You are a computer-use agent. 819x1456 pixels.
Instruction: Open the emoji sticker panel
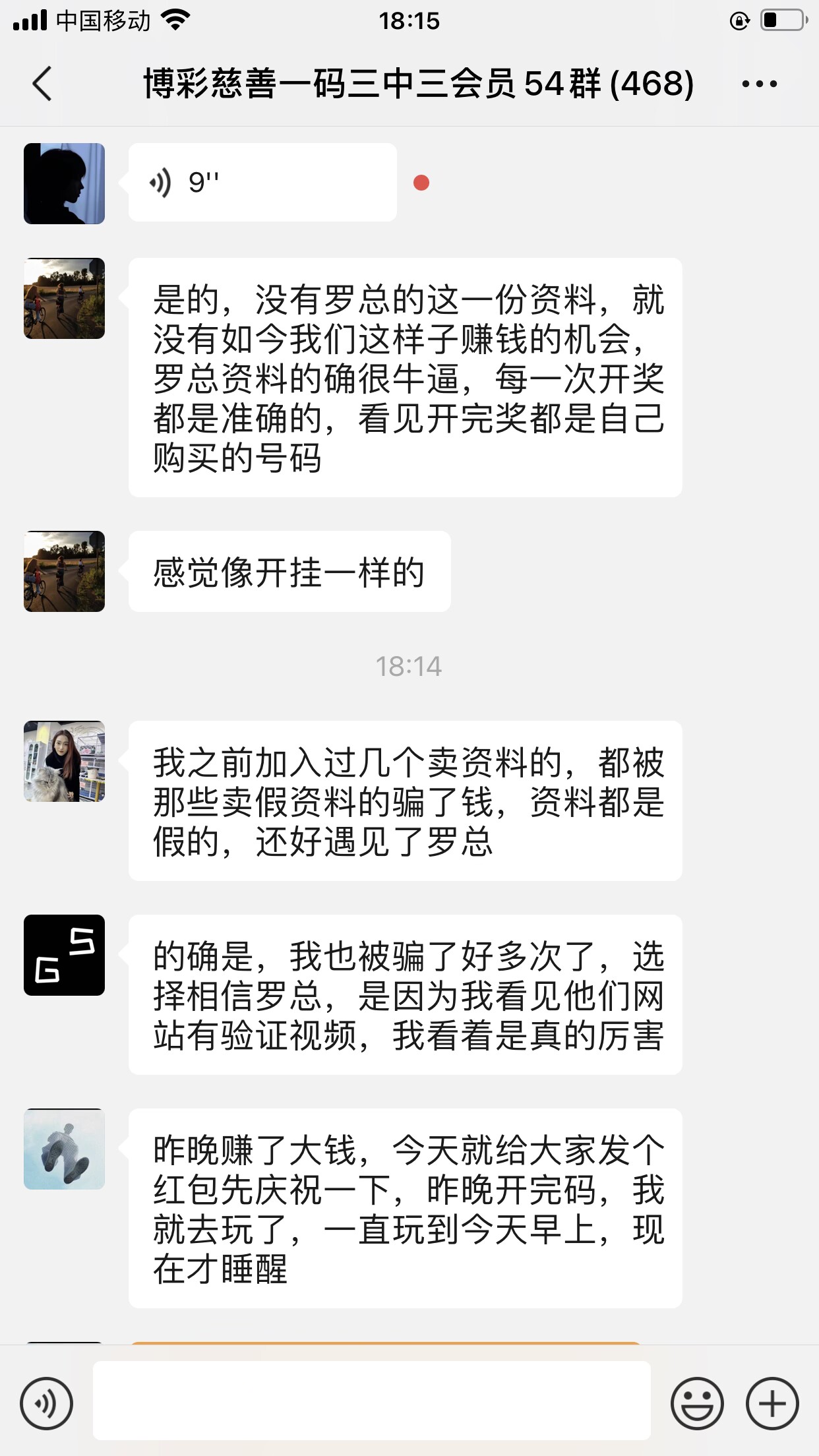(x=697, y=1403)
